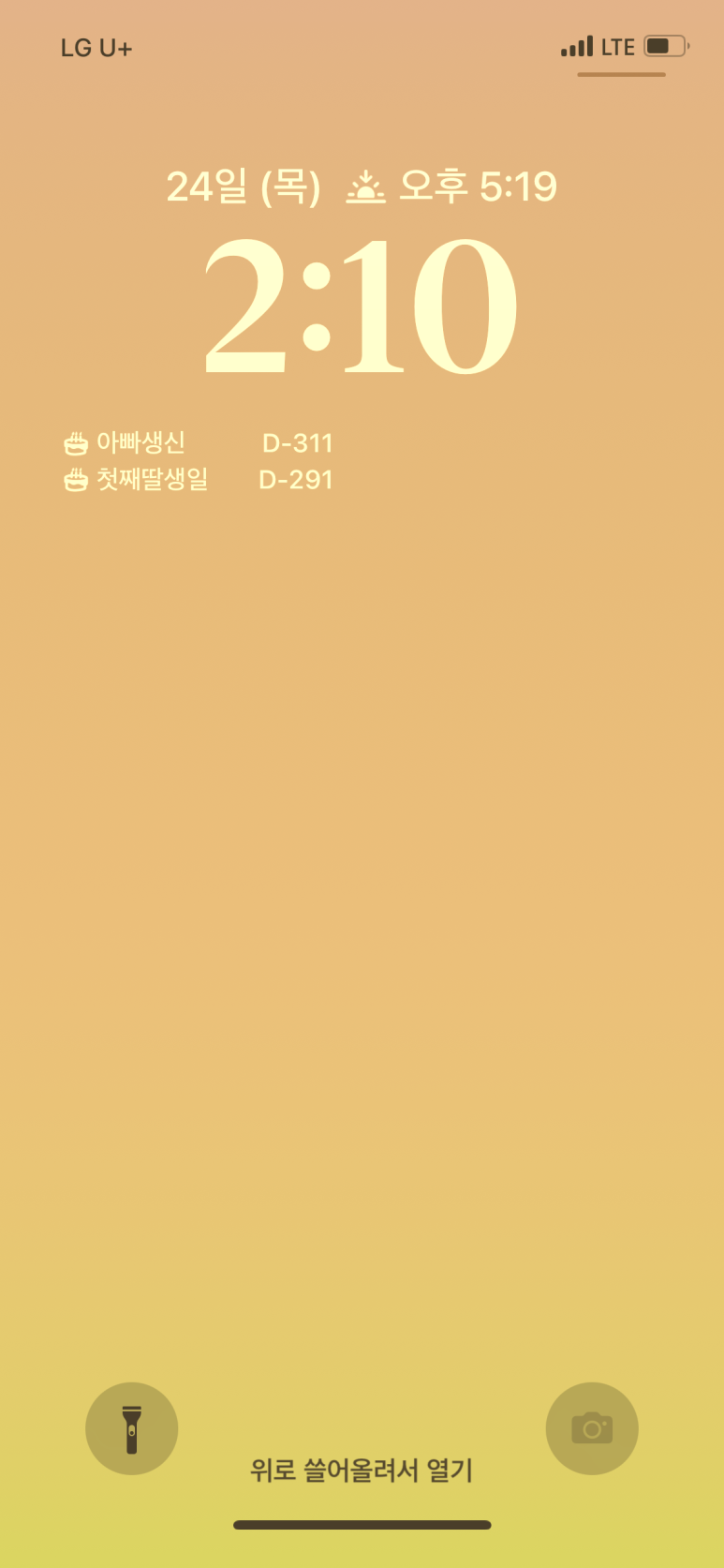Turn on the flashlight
The height and width of the screenshot is (1568, 724).
[x=131, y=1428]
